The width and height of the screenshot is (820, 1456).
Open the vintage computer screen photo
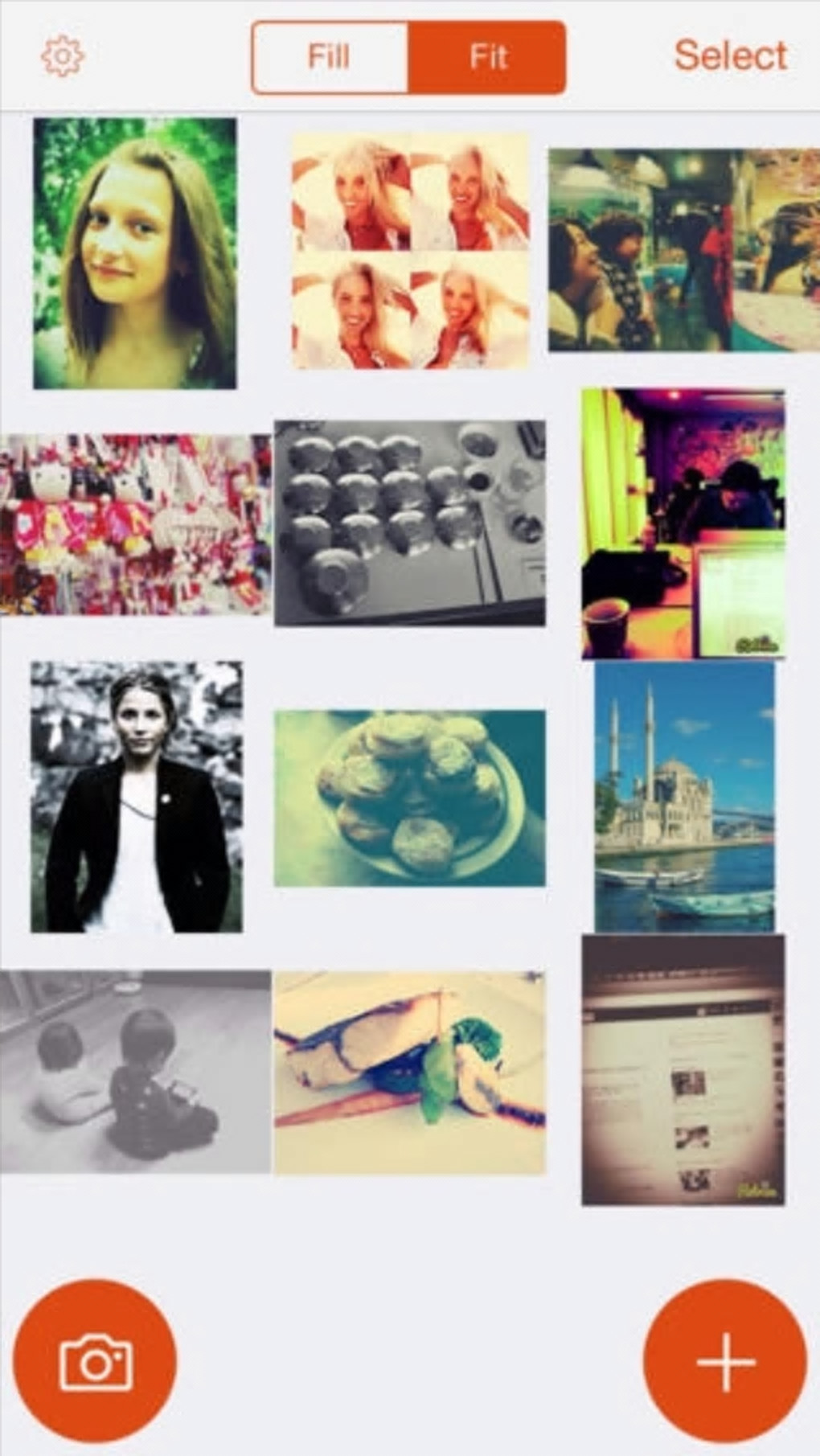click(683, 1069)
